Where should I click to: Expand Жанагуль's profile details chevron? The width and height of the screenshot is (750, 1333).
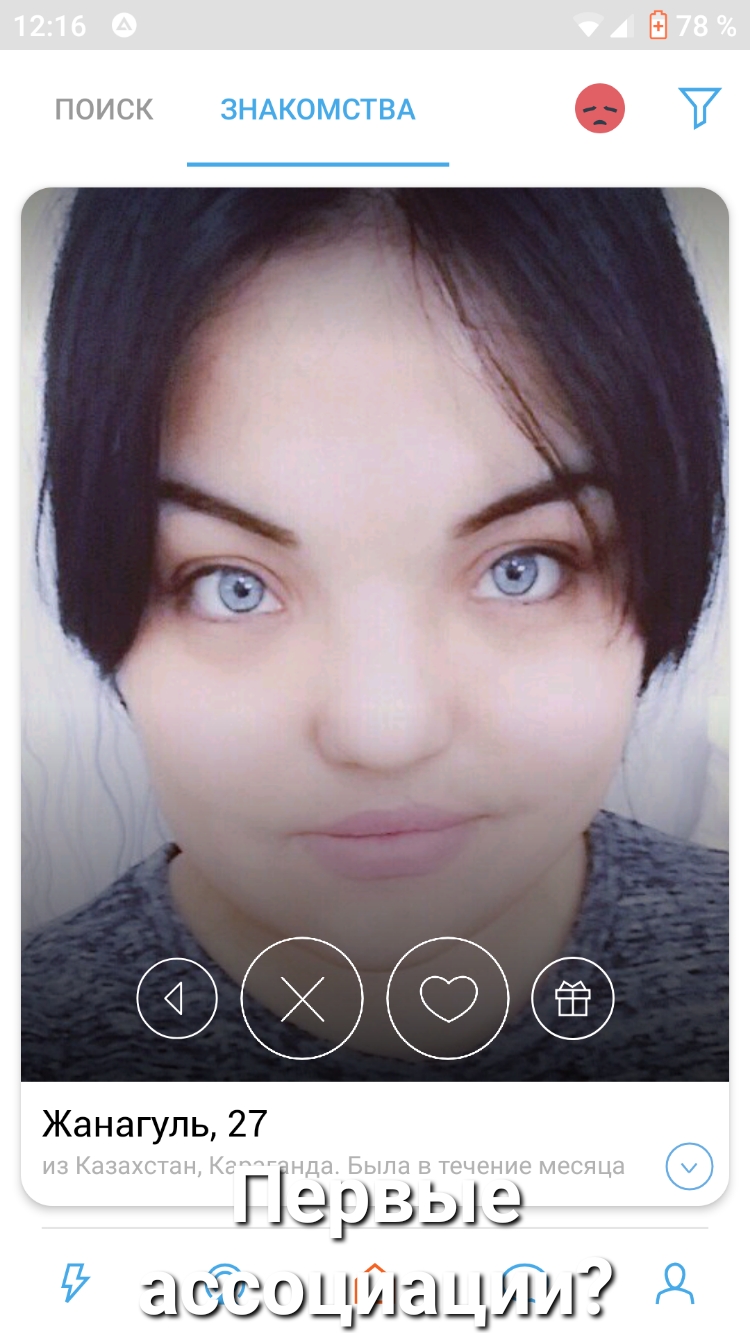689,1166
